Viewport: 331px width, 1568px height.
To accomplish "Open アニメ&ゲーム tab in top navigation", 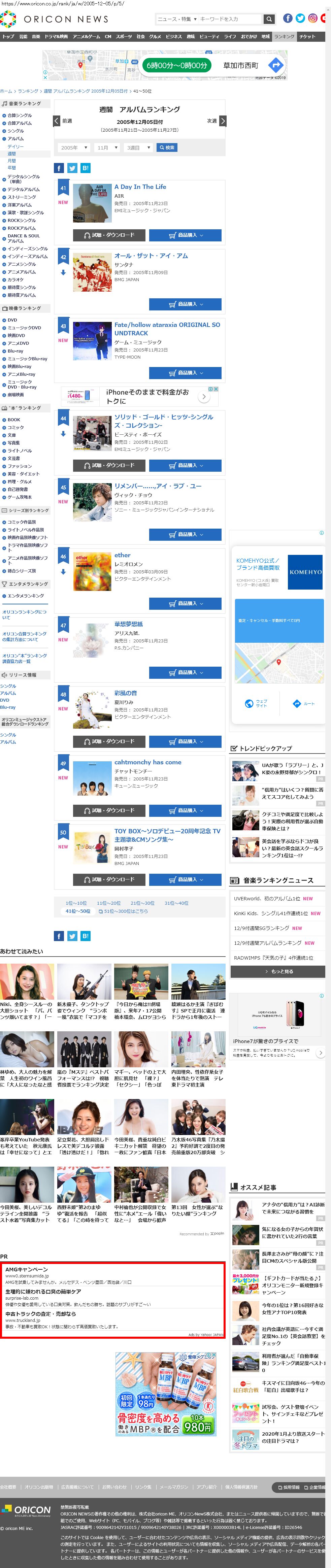I will tap(87, 36).
